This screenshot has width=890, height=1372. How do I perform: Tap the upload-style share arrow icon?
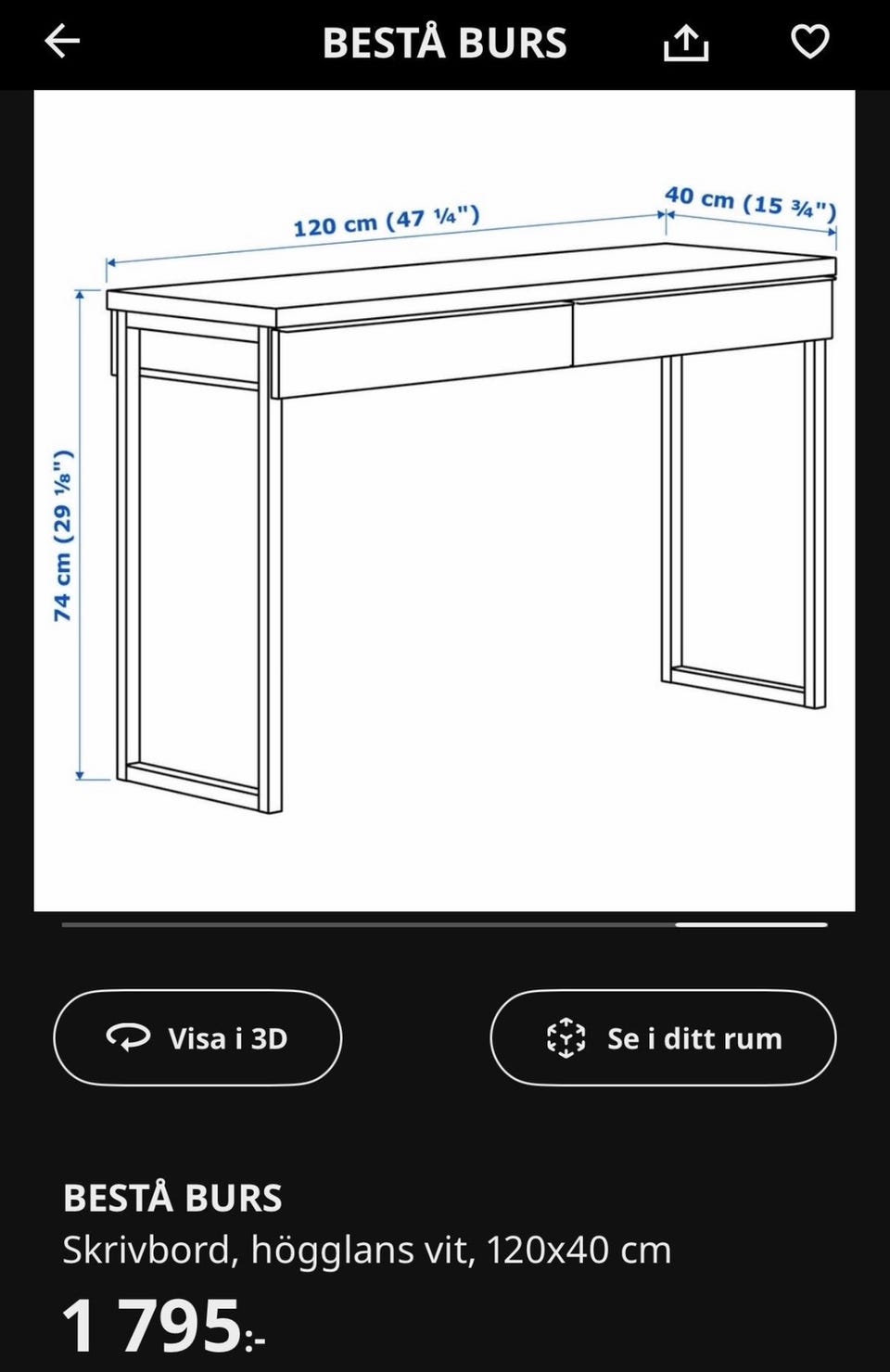pos(686,42)
